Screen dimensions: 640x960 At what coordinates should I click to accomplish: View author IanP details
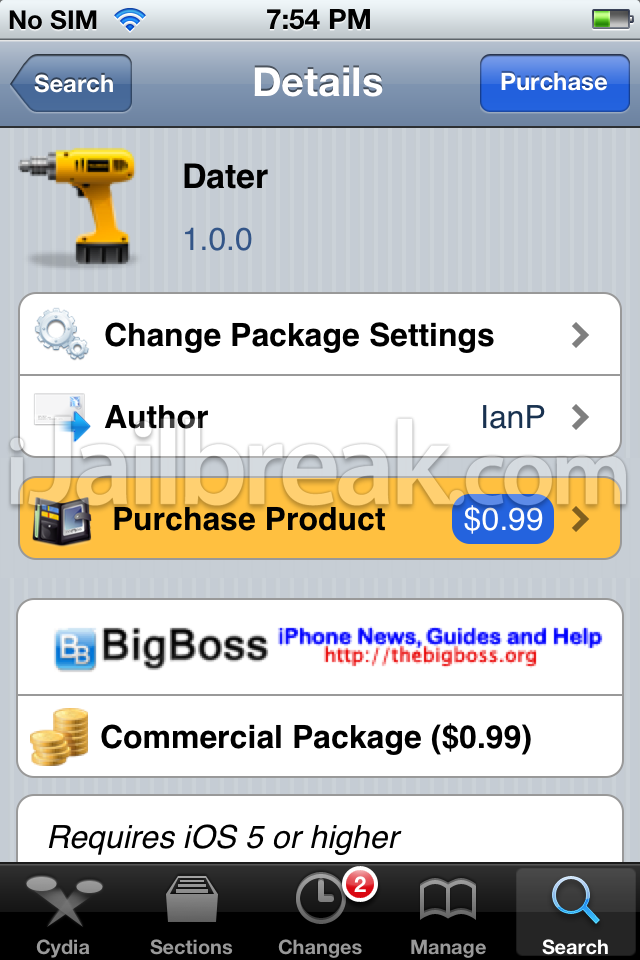click(x=320, y=417)
